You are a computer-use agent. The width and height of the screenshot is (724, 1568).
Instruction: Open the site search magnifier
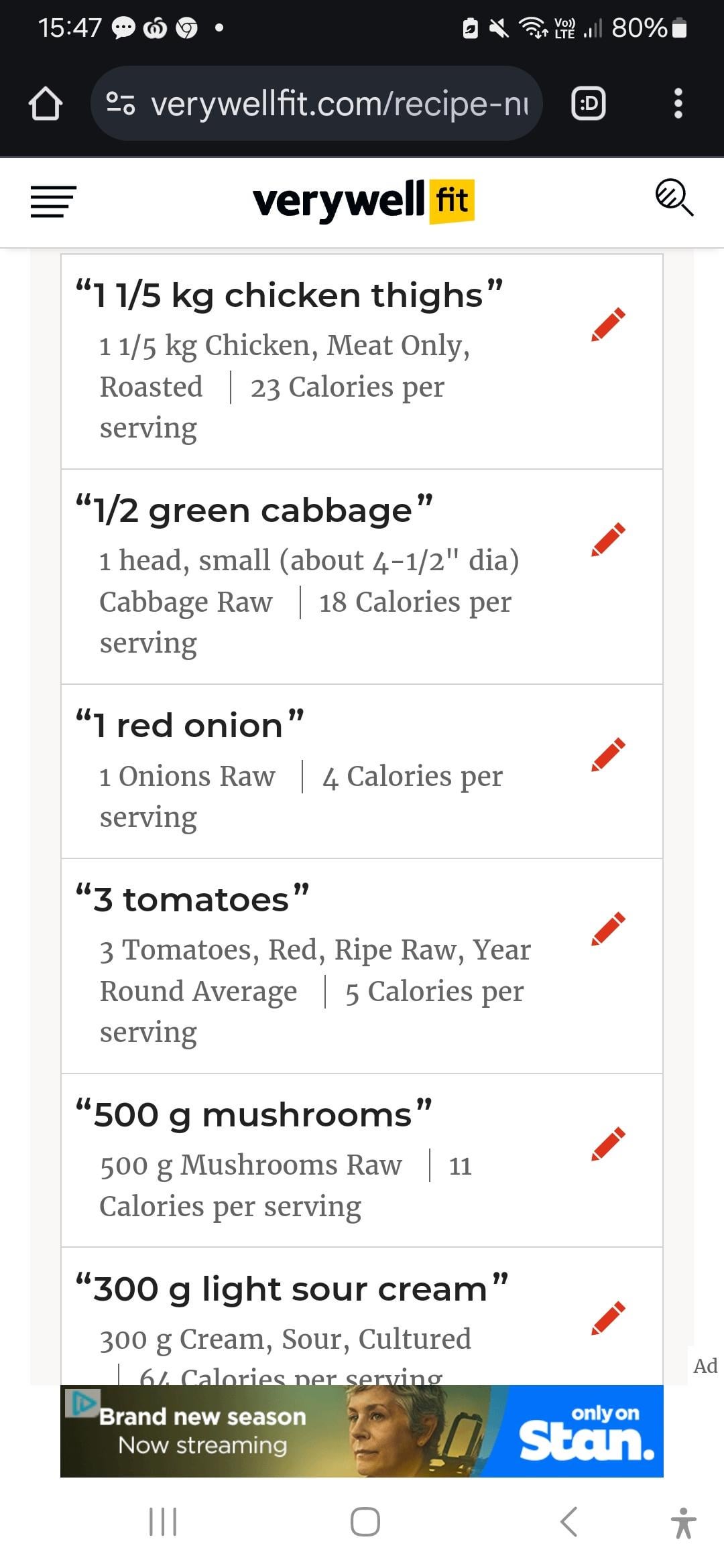click(x=674, y=198)
